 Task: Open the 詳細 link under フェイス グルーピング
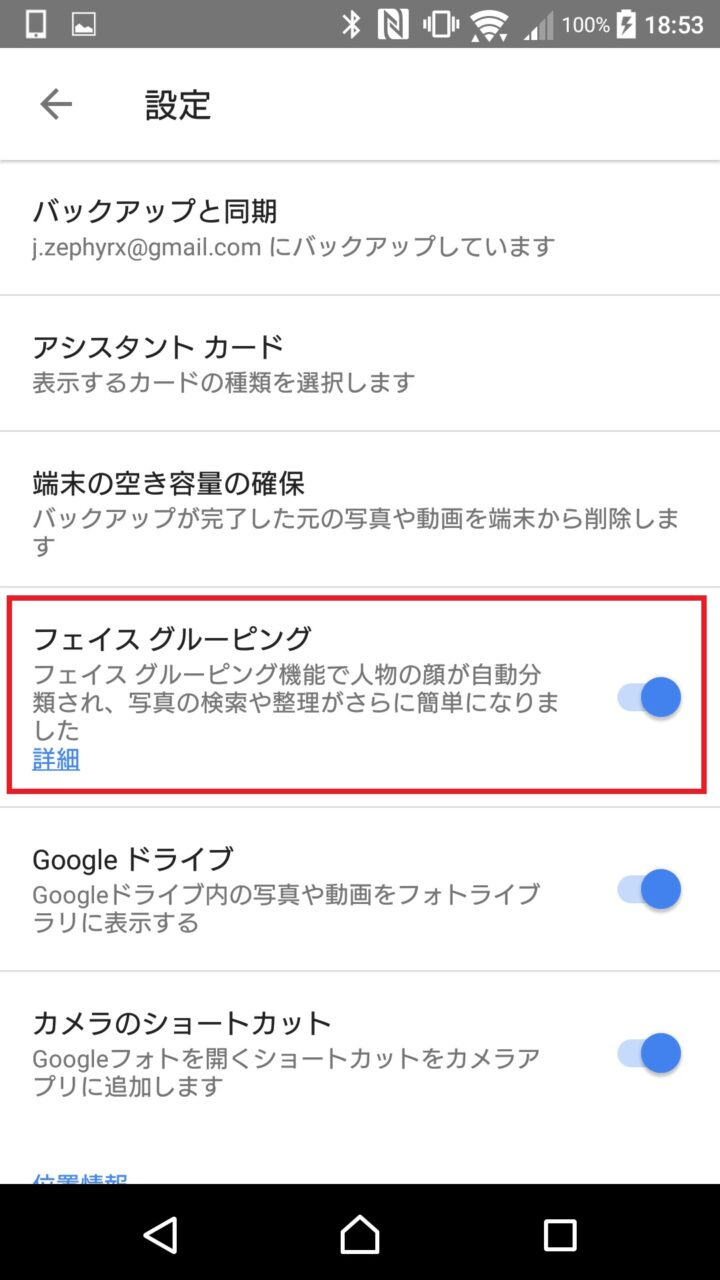[x=56, y=760]
